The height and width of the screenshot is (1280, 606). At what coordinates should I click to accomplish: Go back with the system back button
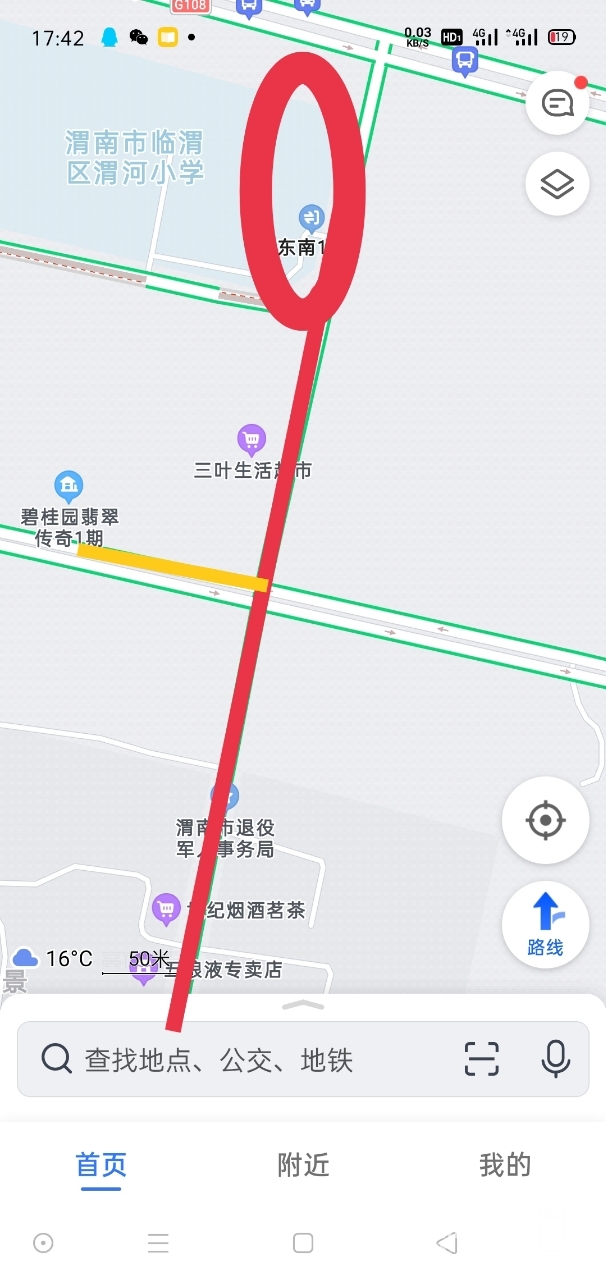[447, 1243]
